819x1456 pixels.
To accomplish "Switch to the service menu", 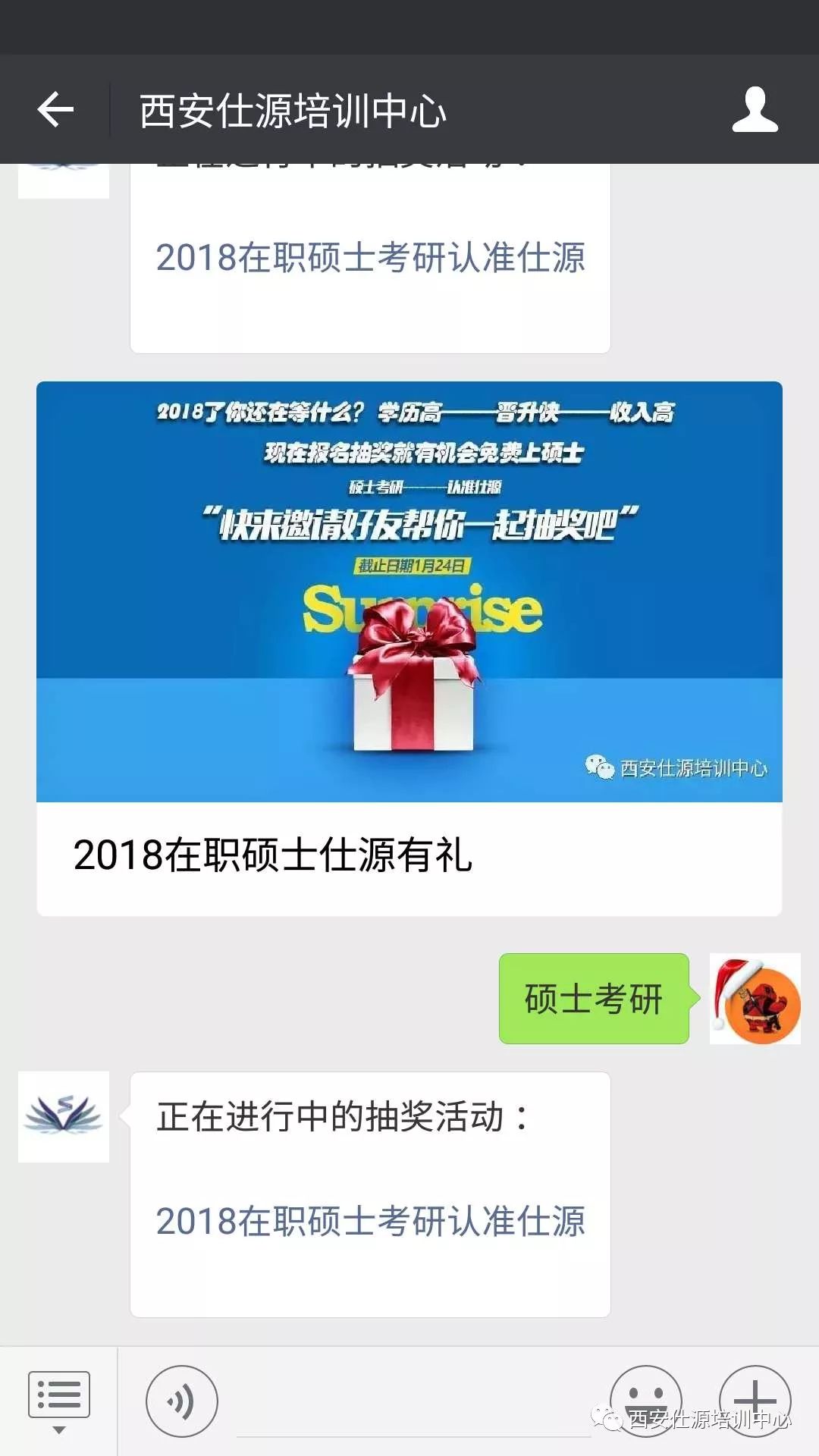I will click(x=58, y=1400).
